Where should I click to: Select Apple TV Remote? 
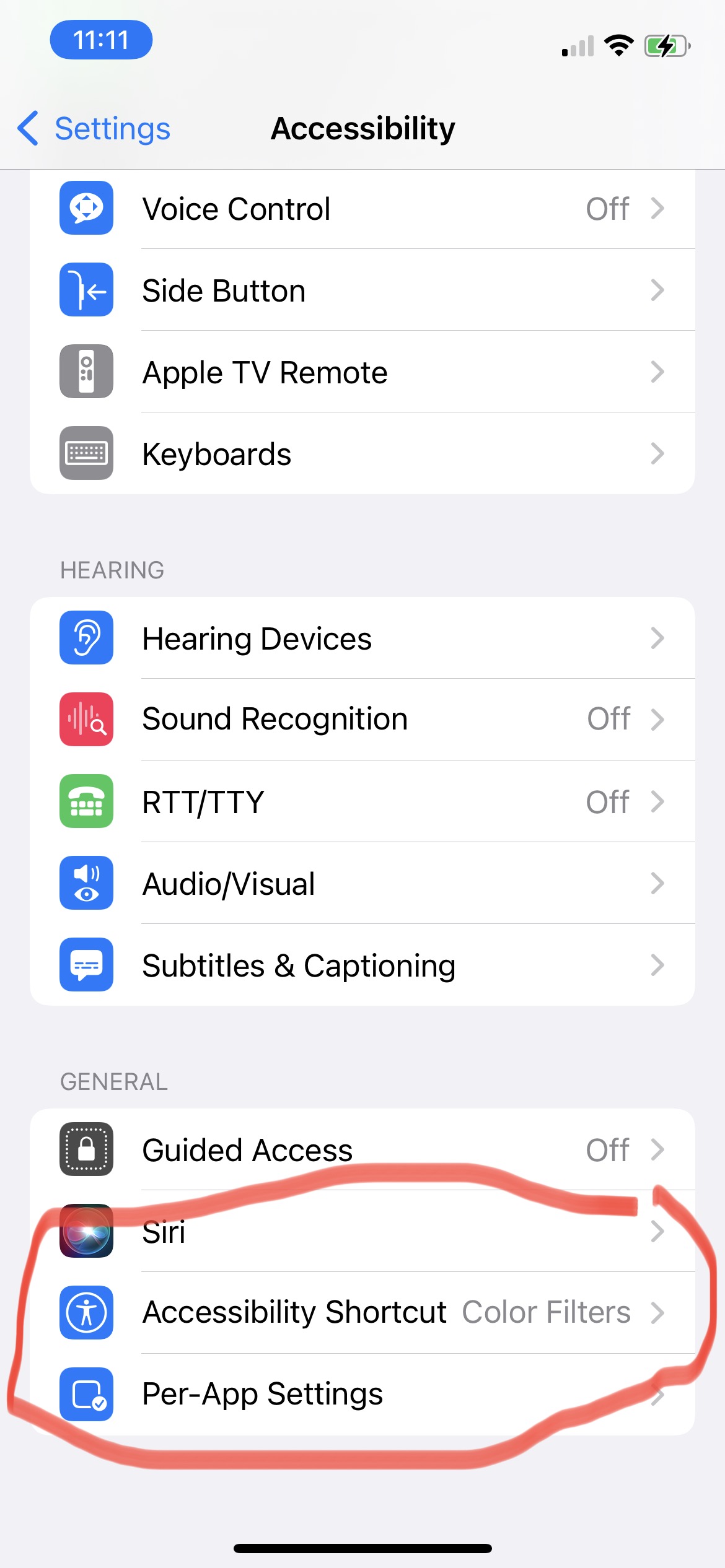point(362,372)
